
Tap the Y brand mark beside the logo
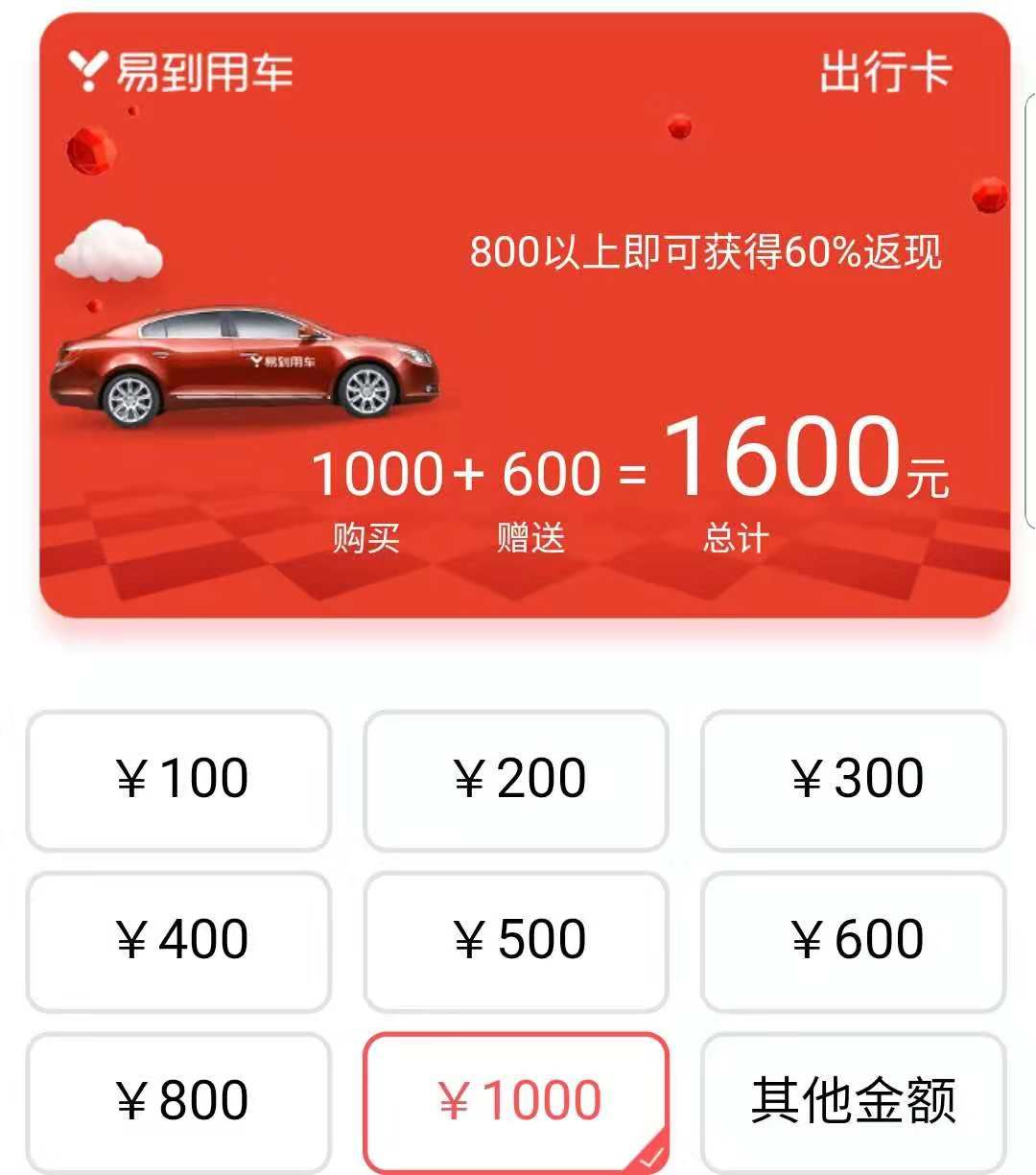coord(86,69)
